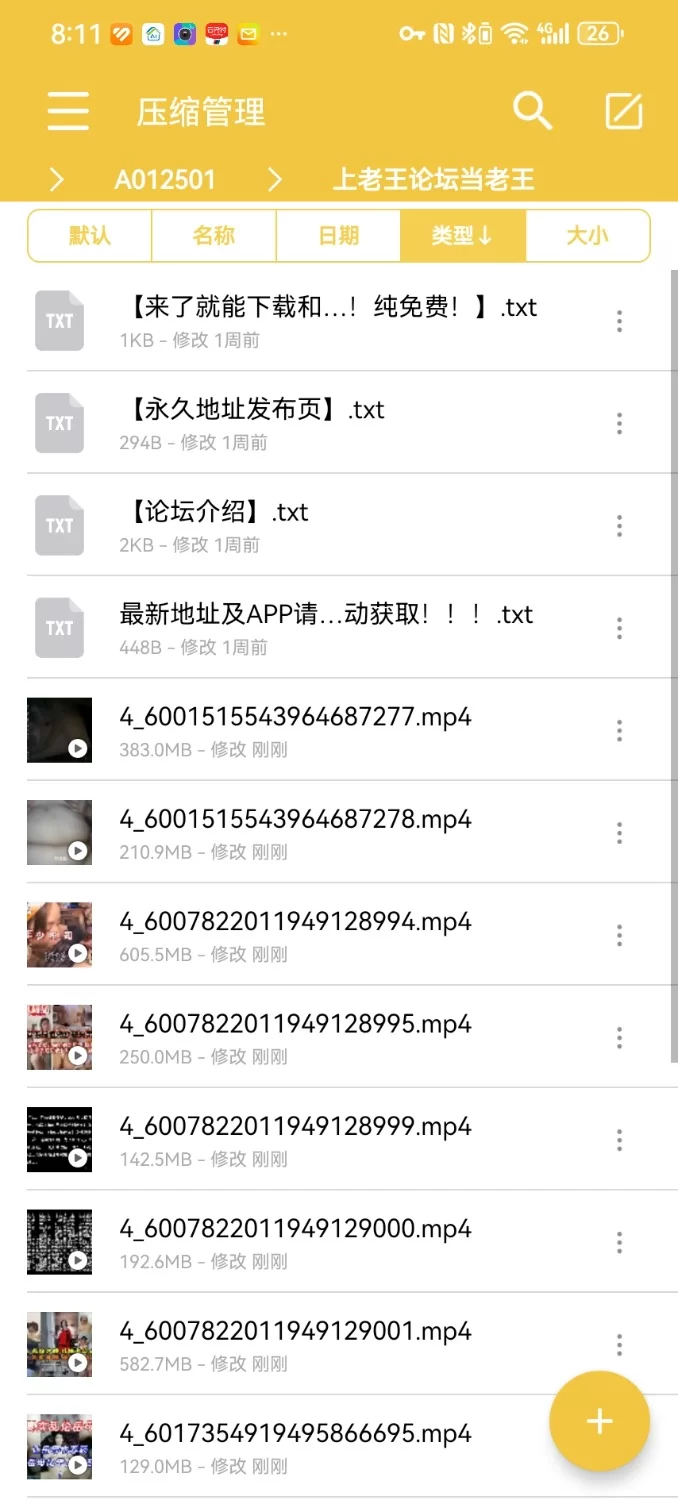The height and width of the screenshot is (1500, 678).
Task: Go to the A012501 folder in breadcrumb
Action: [x=165, y=180]
